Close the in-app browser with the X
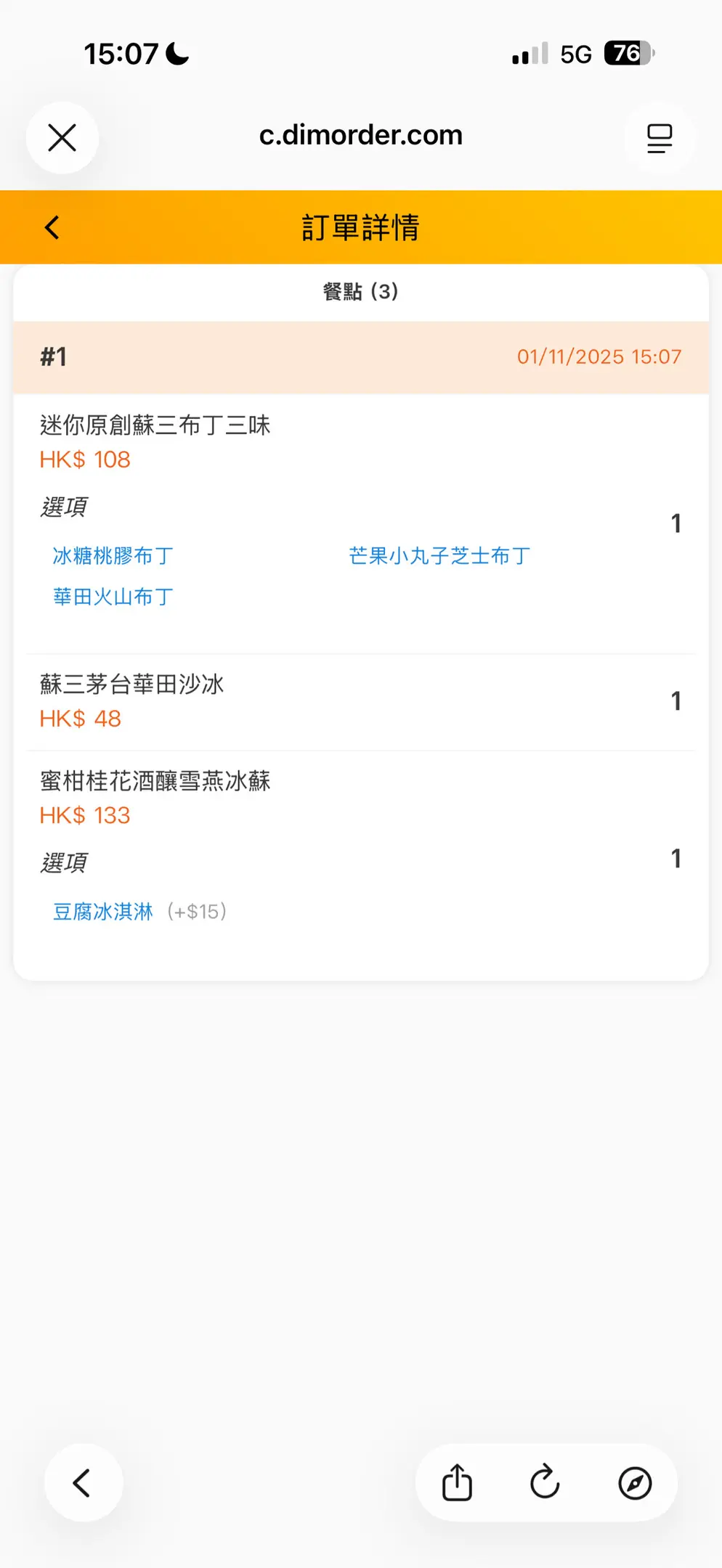The height and width of the screenshot is (1568, 722). 62,138
